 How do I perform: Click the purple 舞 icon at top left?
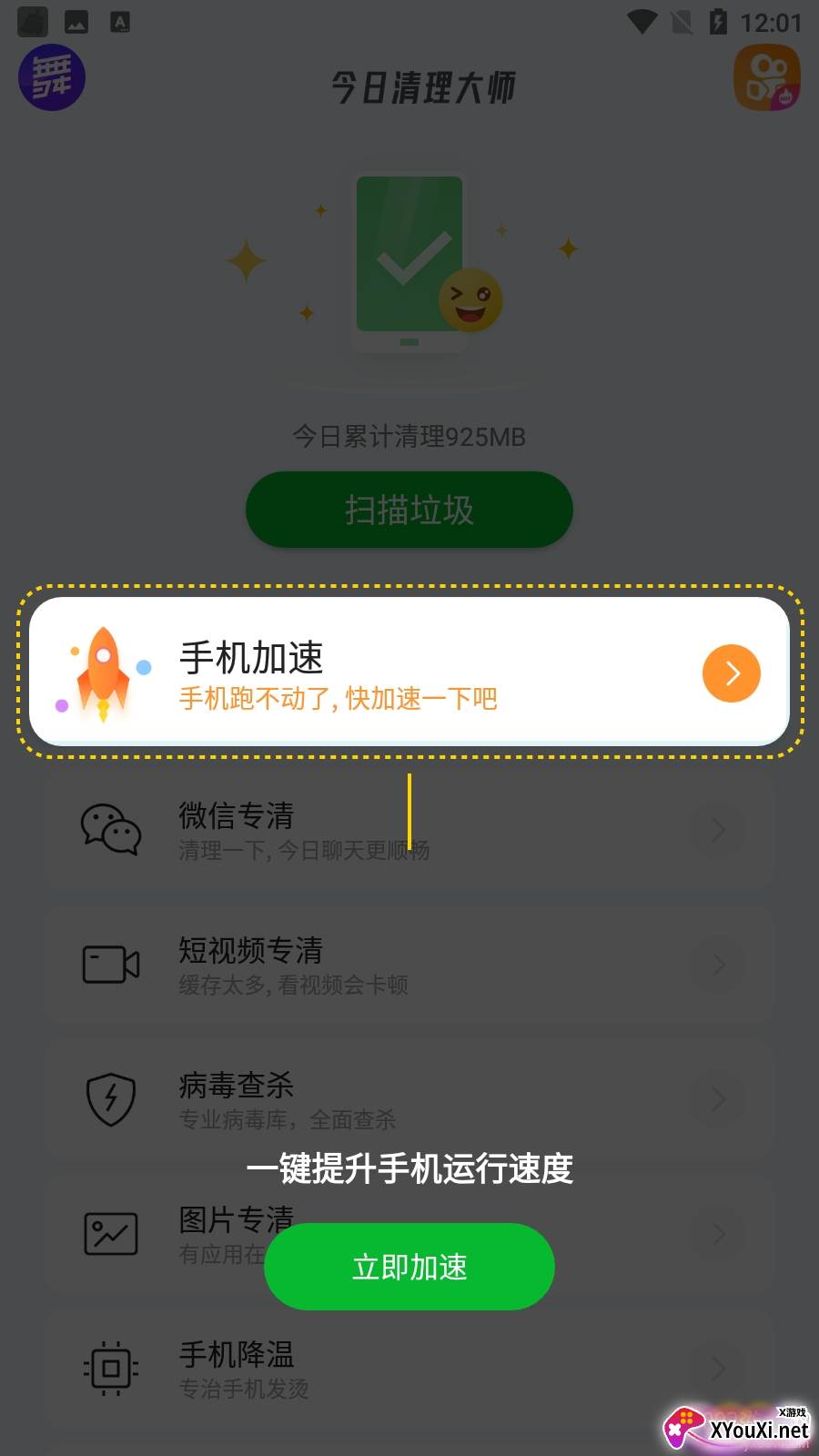pos(52,77)
